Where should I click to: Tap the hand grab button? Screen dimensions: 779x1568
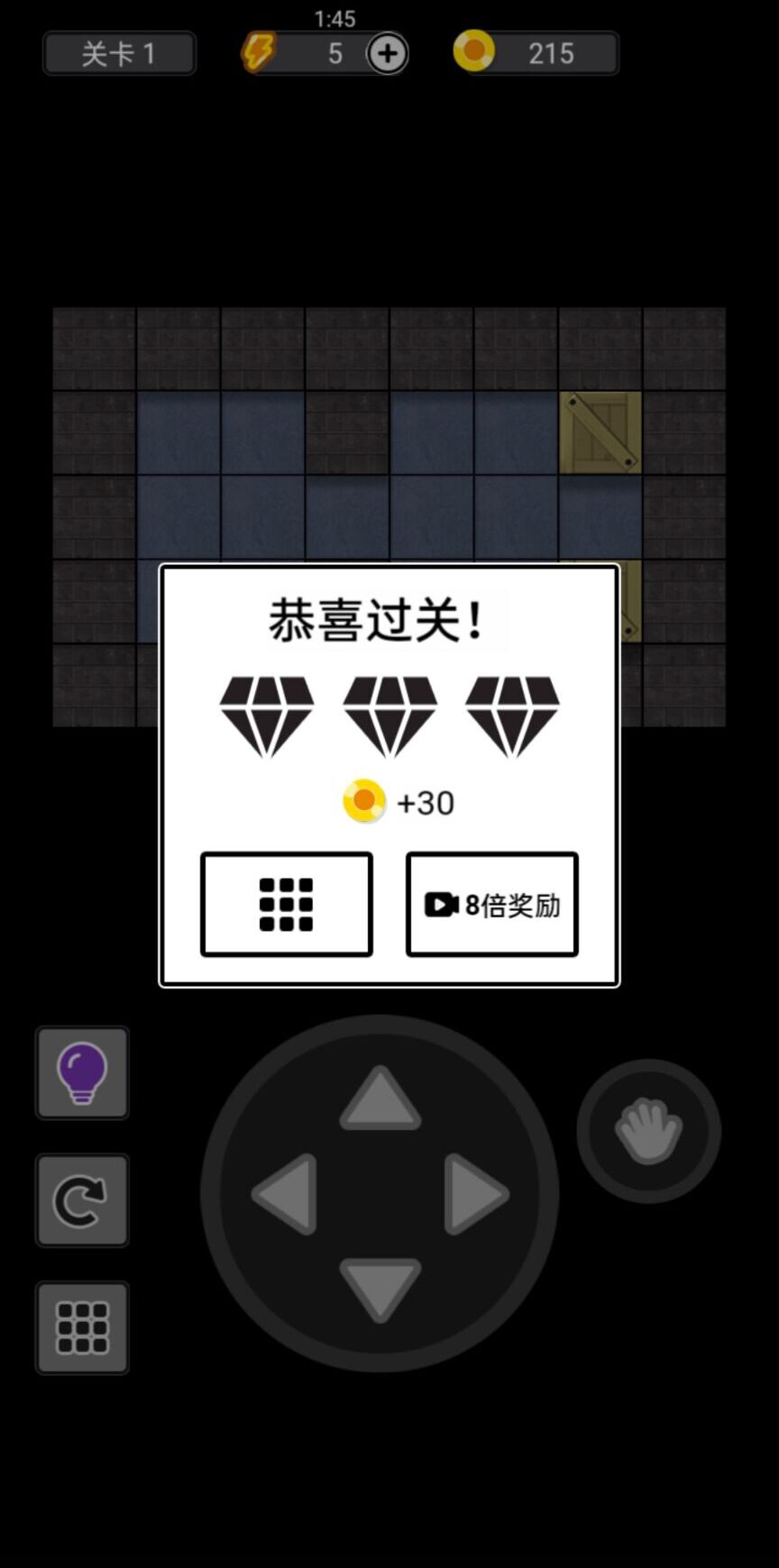pos(648,1130)
